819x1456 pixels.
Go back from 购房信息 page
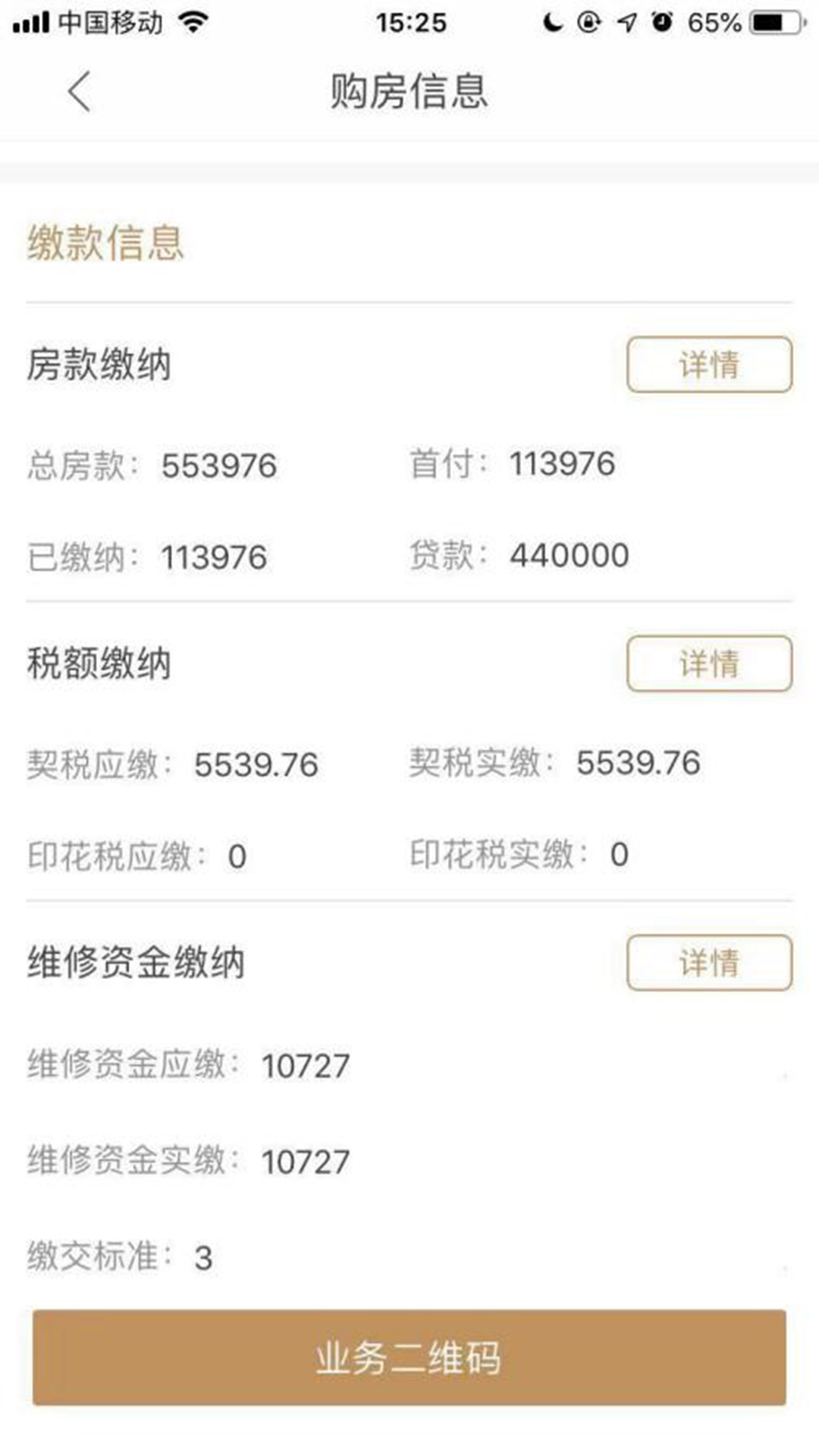point(79,92)
